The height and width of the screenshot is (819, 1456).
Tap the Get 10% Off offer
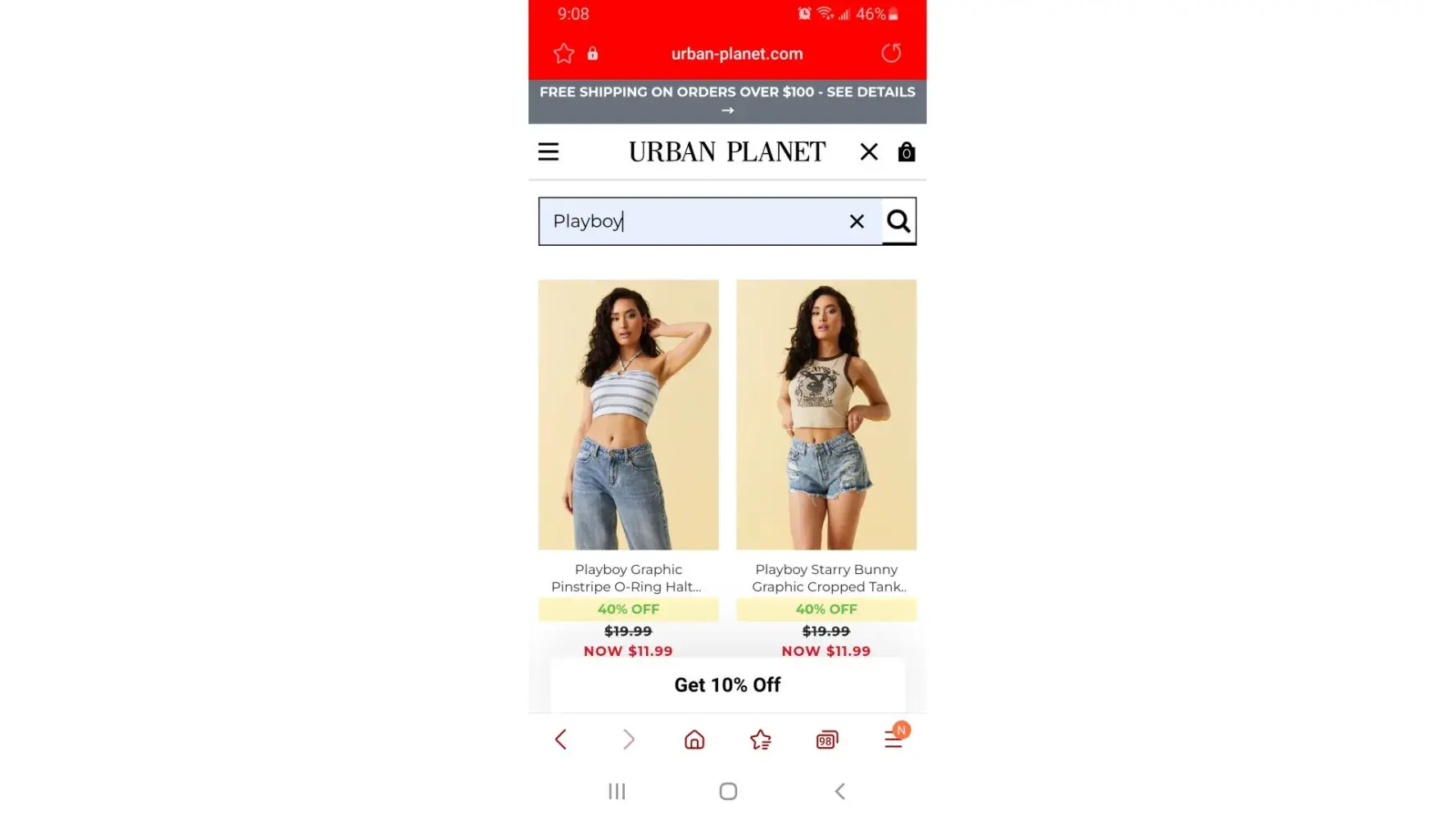[x=727, y=685]
